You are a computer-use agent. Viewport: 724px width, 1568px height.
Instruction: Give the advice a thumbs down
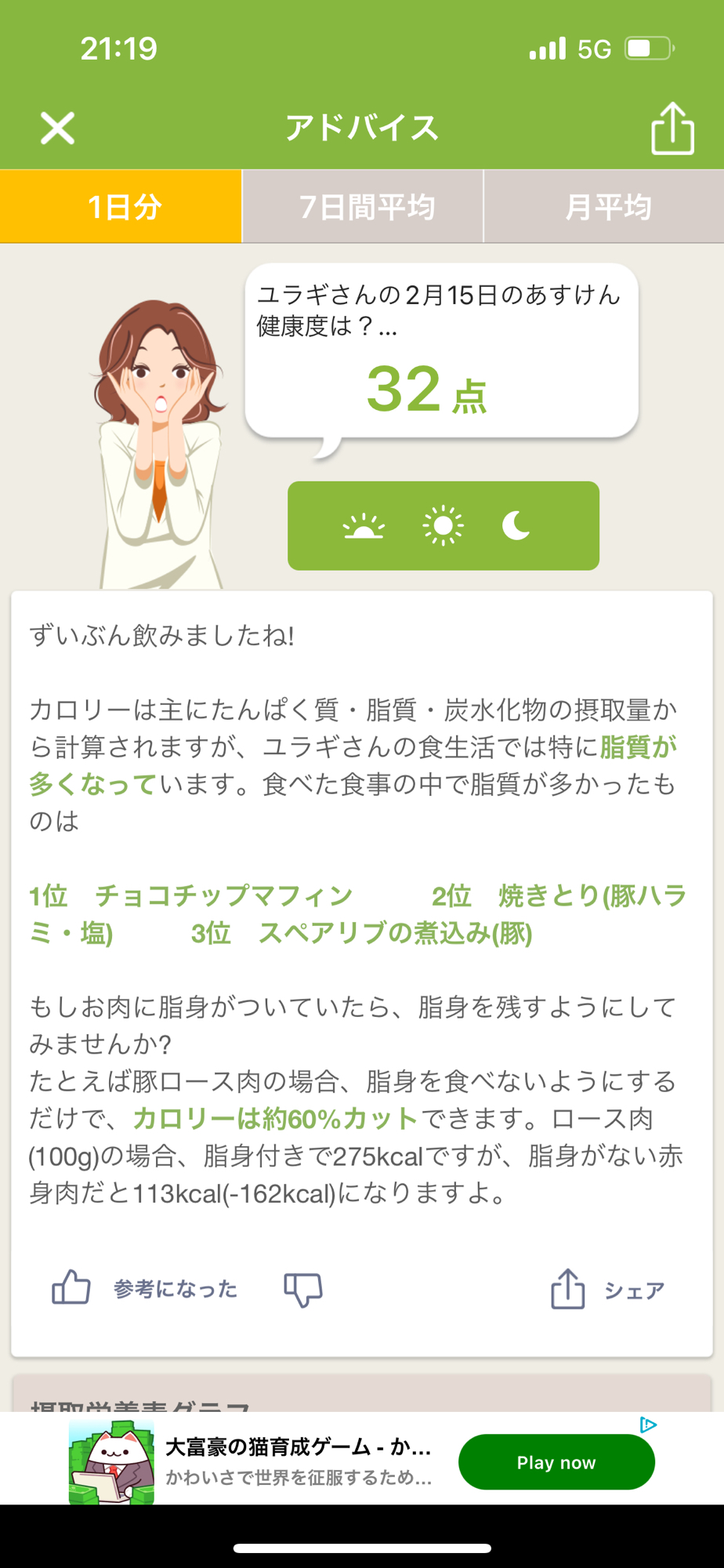tap(303, 1289)
